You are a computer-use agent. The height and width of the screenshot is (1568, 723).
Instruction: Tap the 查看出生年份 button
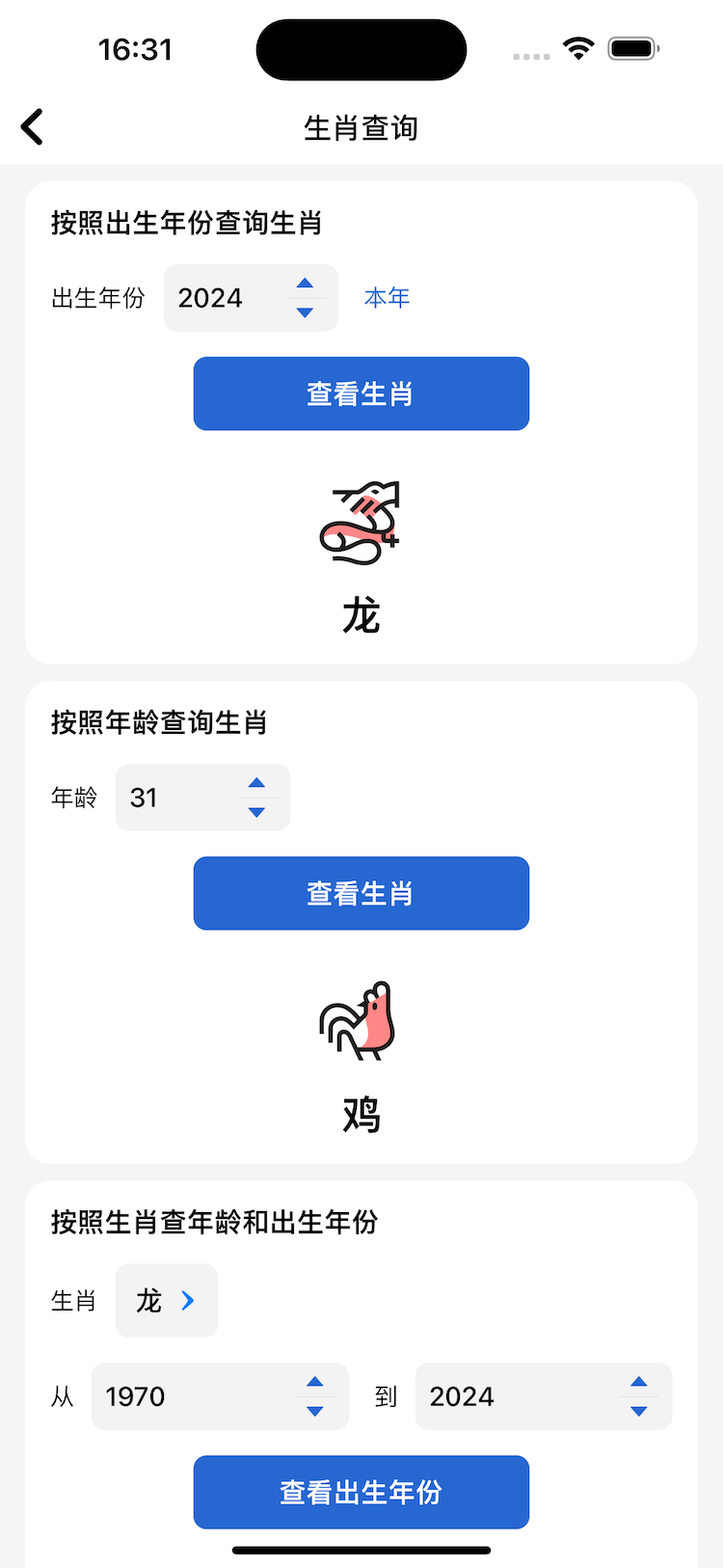[x=361, y=1492]
